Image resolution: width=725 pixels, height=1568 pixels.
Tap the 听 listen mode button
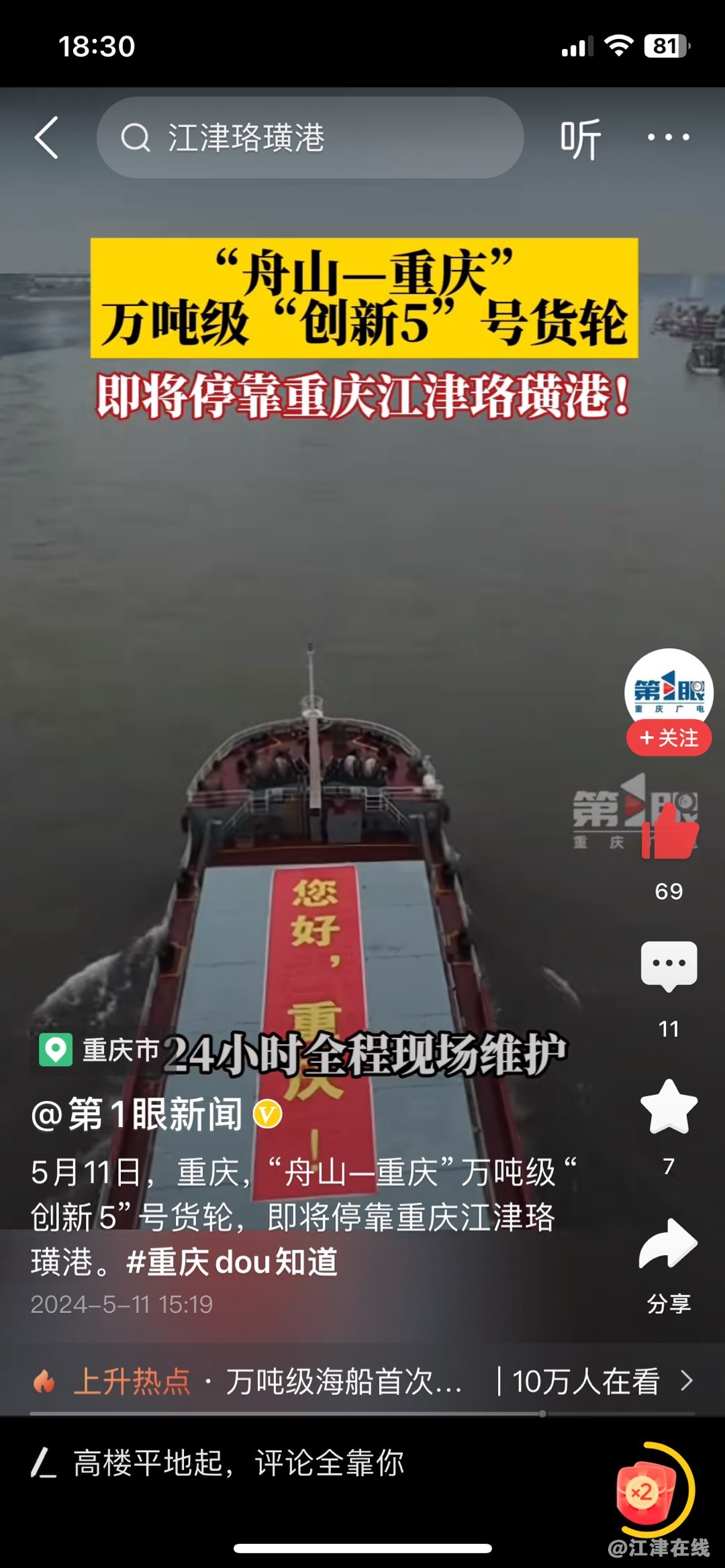point(580,139)
